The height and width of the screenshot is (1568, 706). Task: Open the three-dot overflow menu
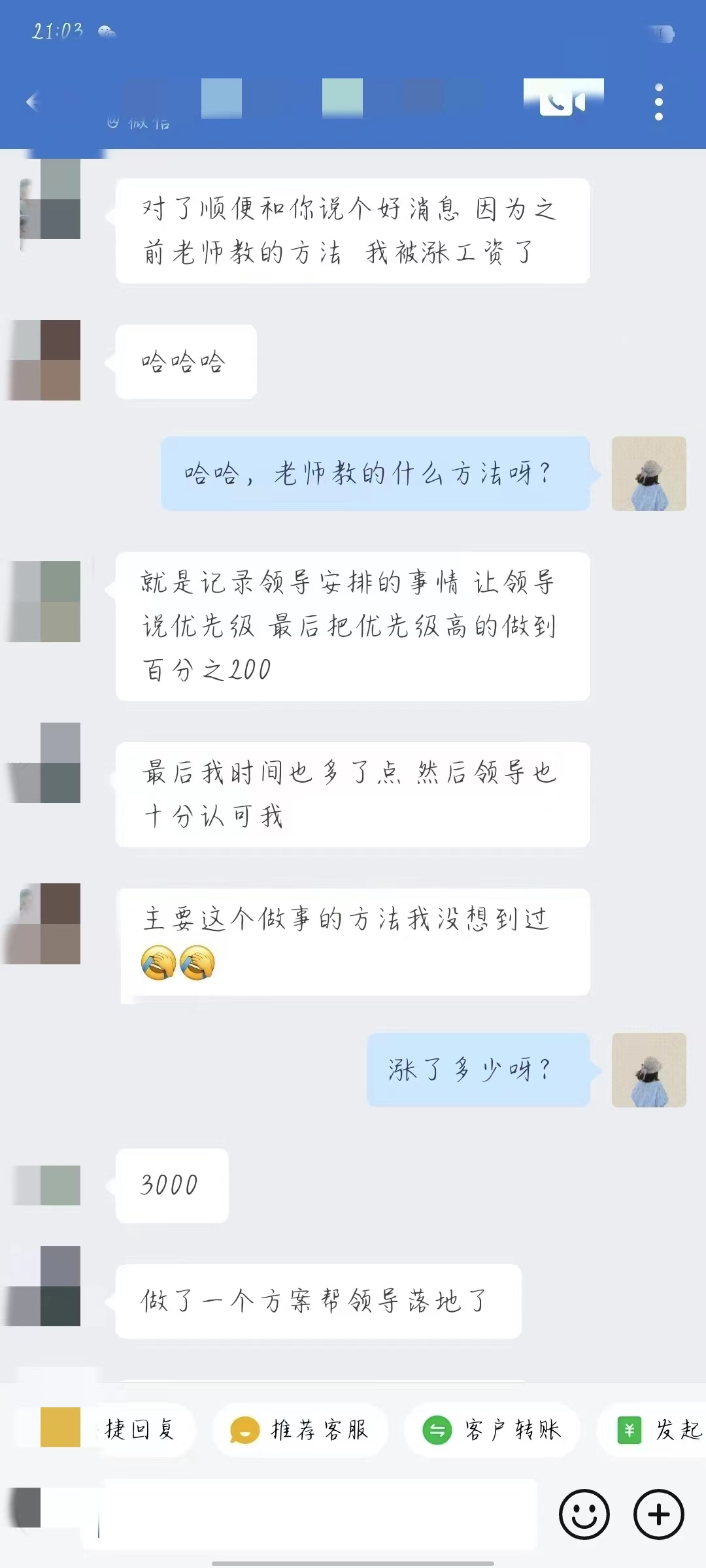point(658,102)
